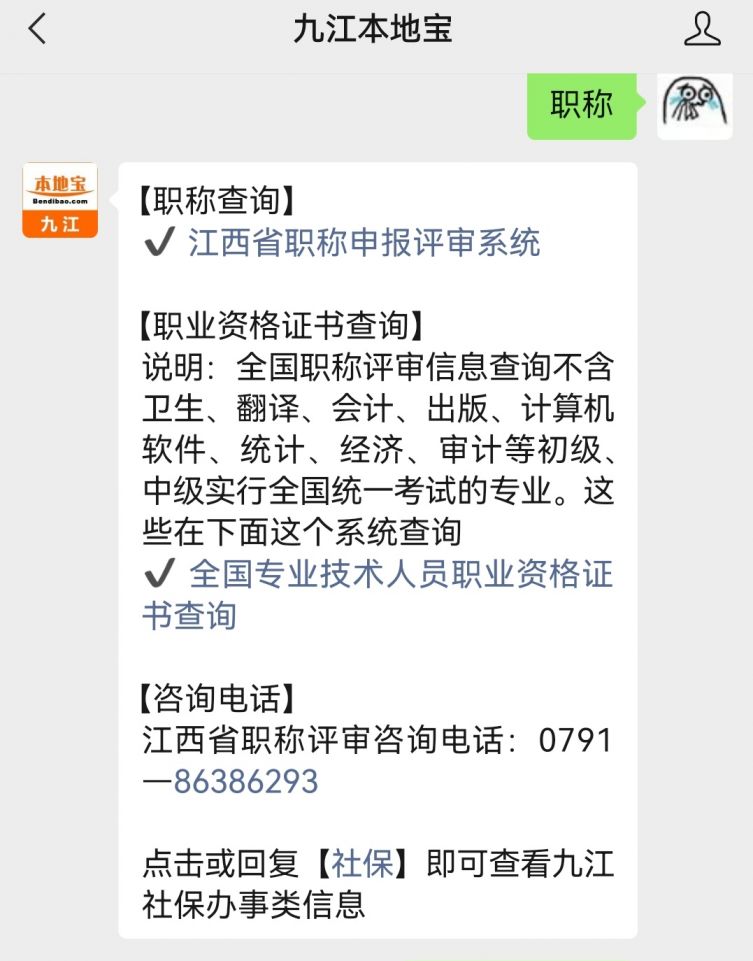This screenshot has width=753, height=961.
Task: Call the phone number 86386293
Action: [246, 781]
